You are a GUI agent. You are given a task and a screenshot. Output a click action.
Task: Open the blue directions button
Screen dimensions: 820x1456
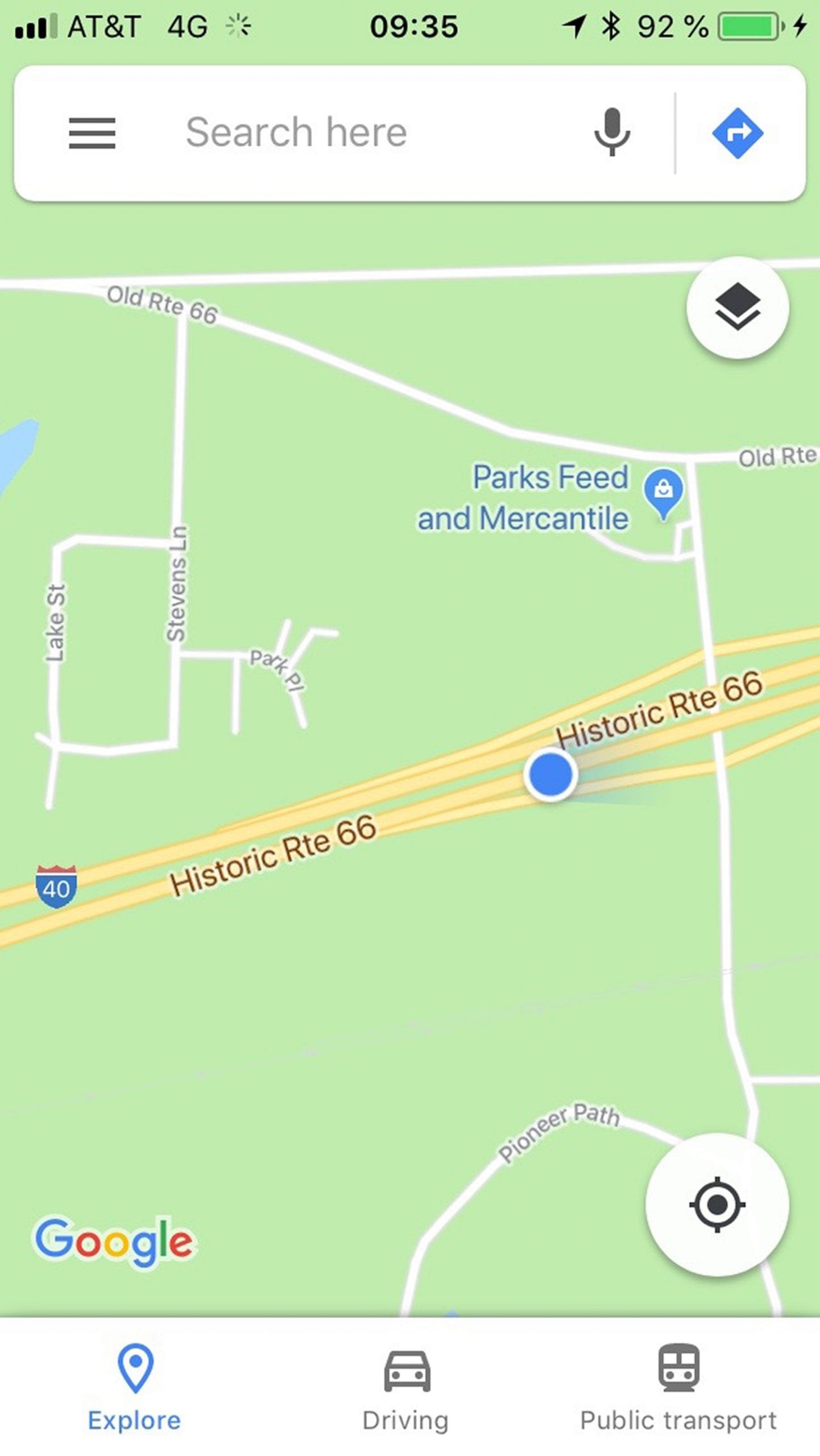coord(738,133)
